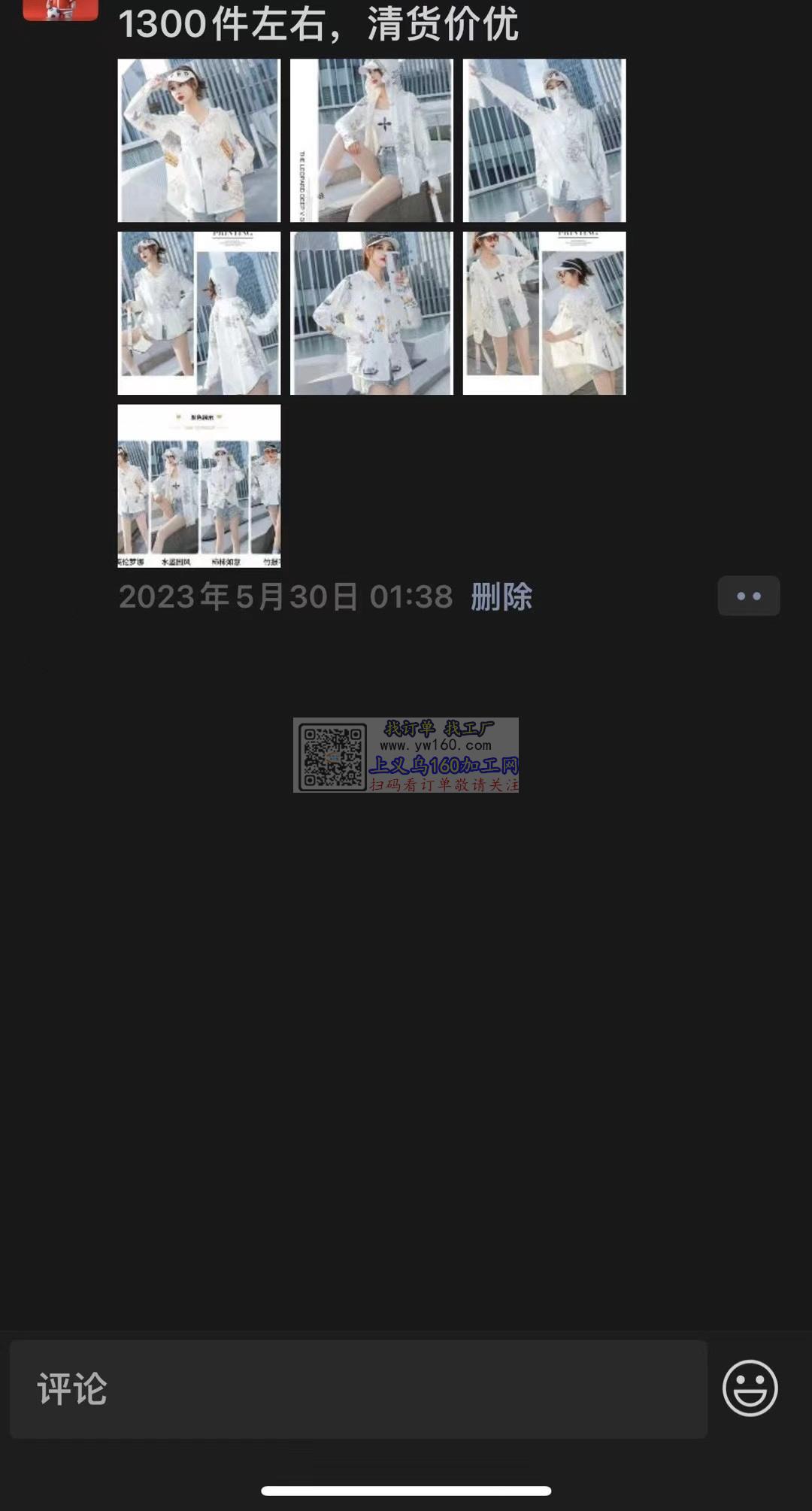Tap the poster's red avatar
Viewport: 812px width, 1511px height.
pos(60,9)
